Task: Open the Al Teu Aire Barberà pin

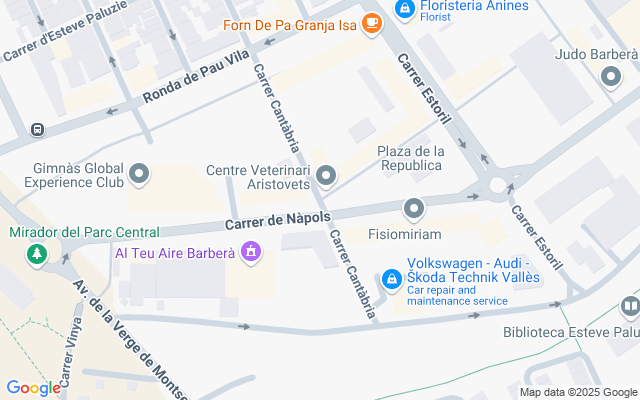Action: (251, 251)
